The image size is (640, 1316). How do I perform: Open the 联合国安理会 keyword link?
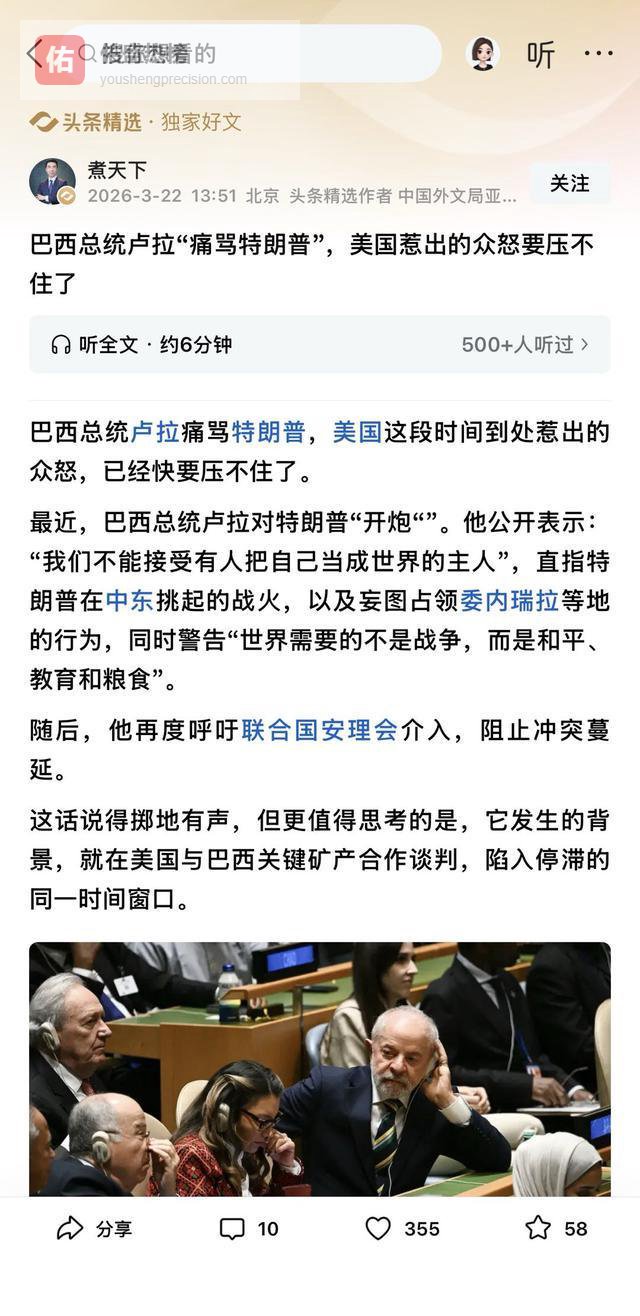pyautogui.click(x=319, y=730)
